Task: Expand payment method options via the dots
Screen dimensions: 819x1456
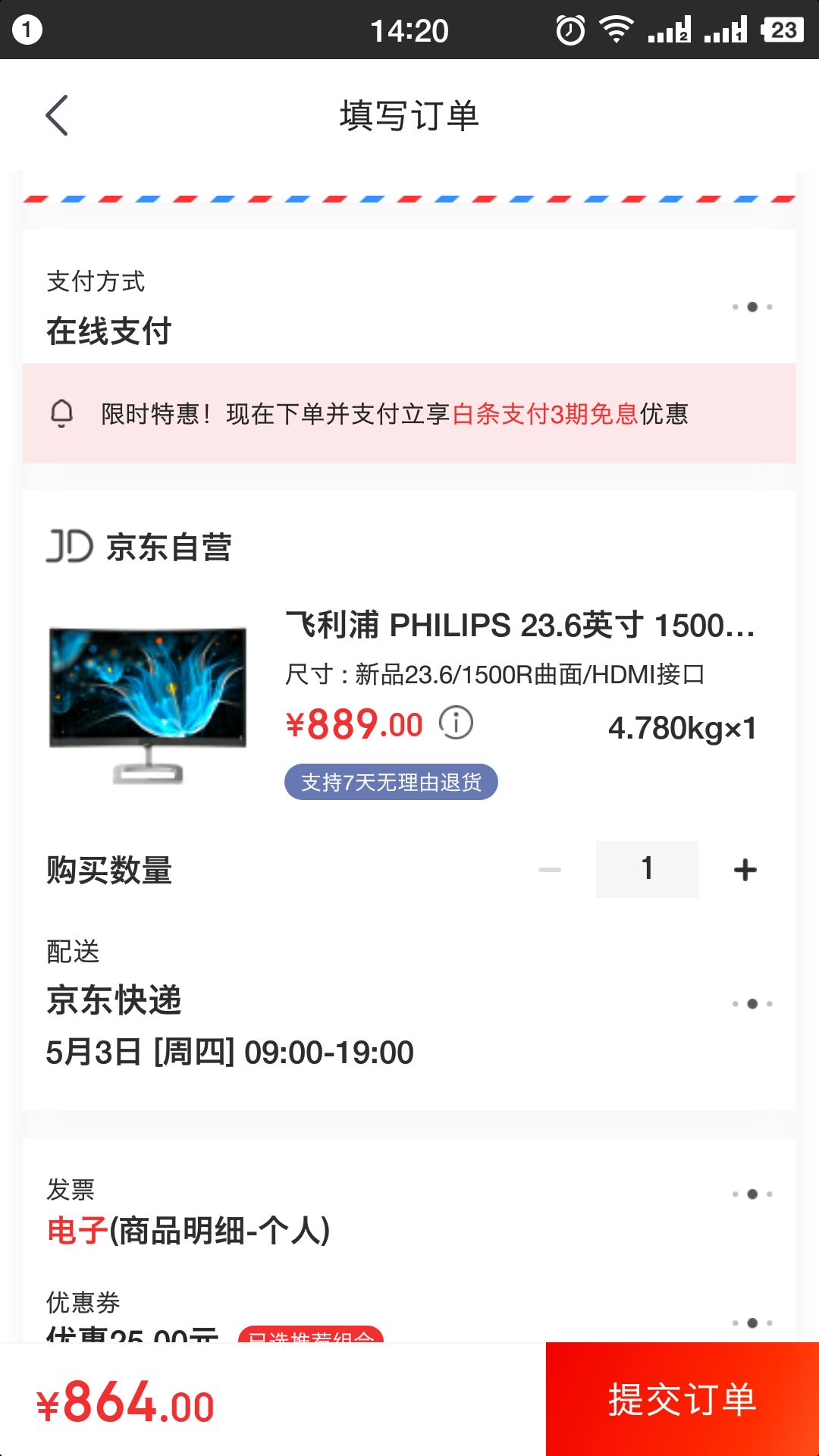Action: click(x=752, y=307)
